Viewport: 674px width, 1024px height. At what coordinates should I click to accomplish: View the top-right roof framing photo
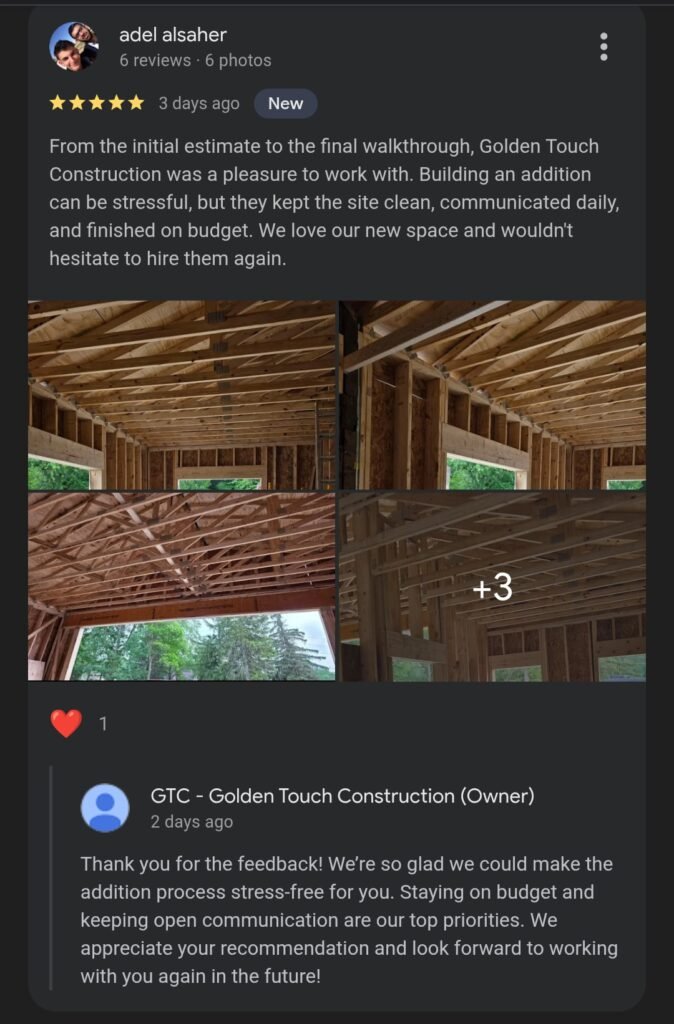pyautogui.click(x=493, y=395)
